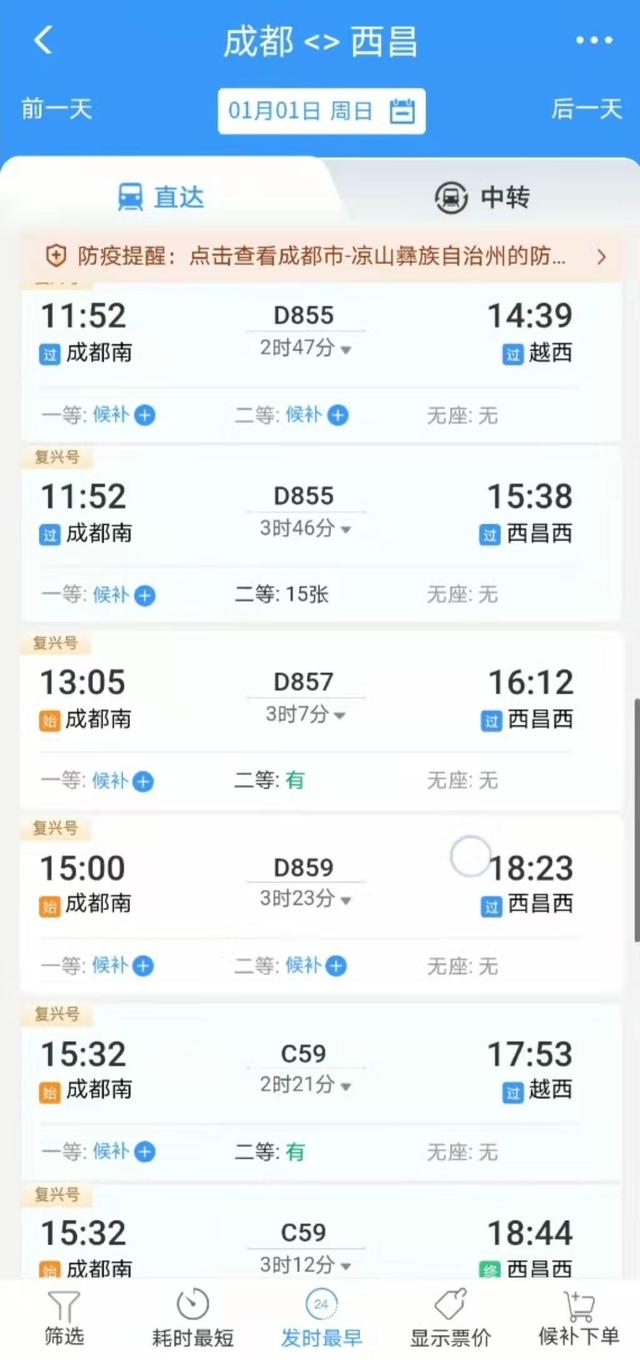The image size is (640, 1360).
Task: Open the three-dot overflow menu
Action: click(594, 41)
